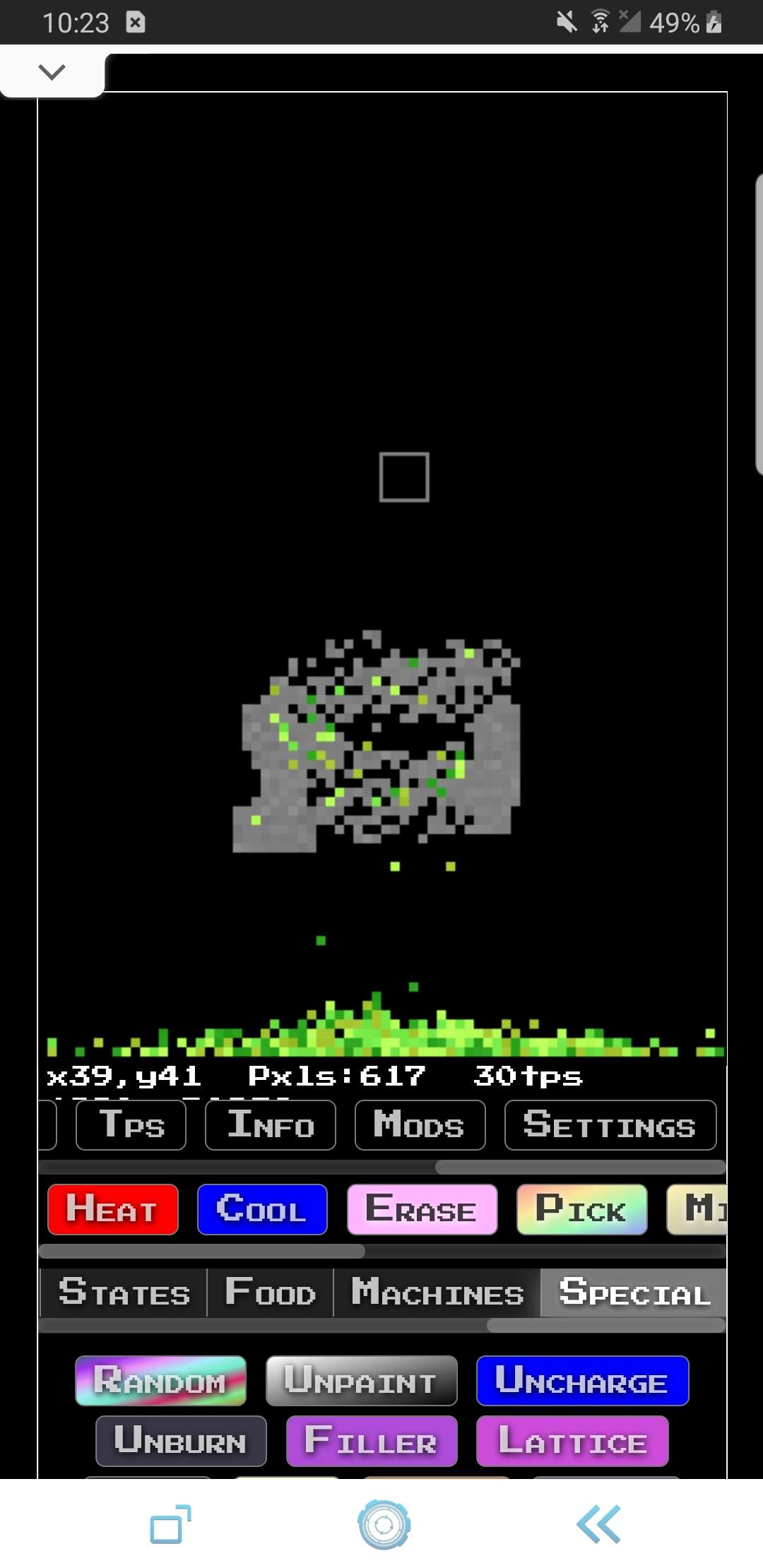The image size is (763, 1568).
Task: Select the Heat tool
Action: (x=112, y=1209)
